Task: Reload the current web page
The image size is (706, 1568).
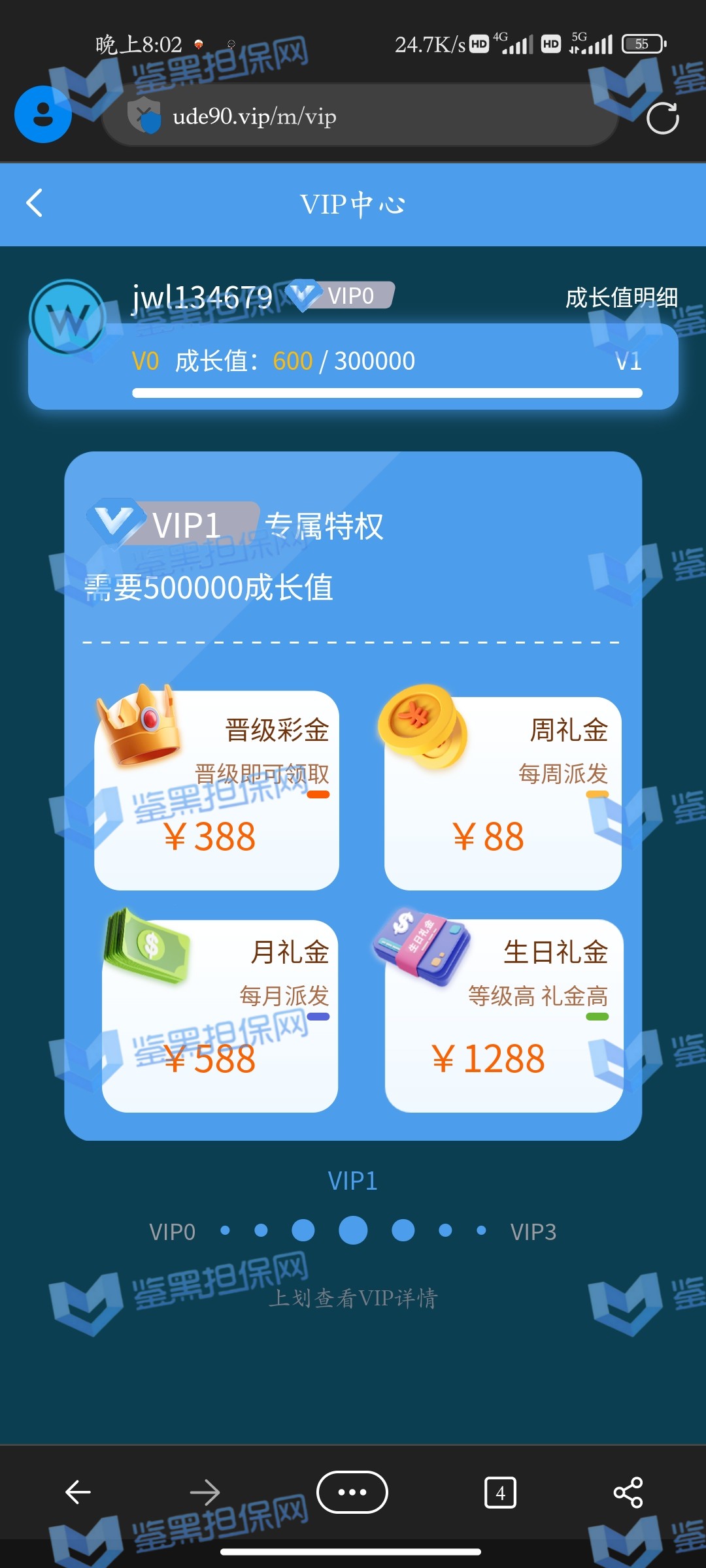Action: coord(662,118)
